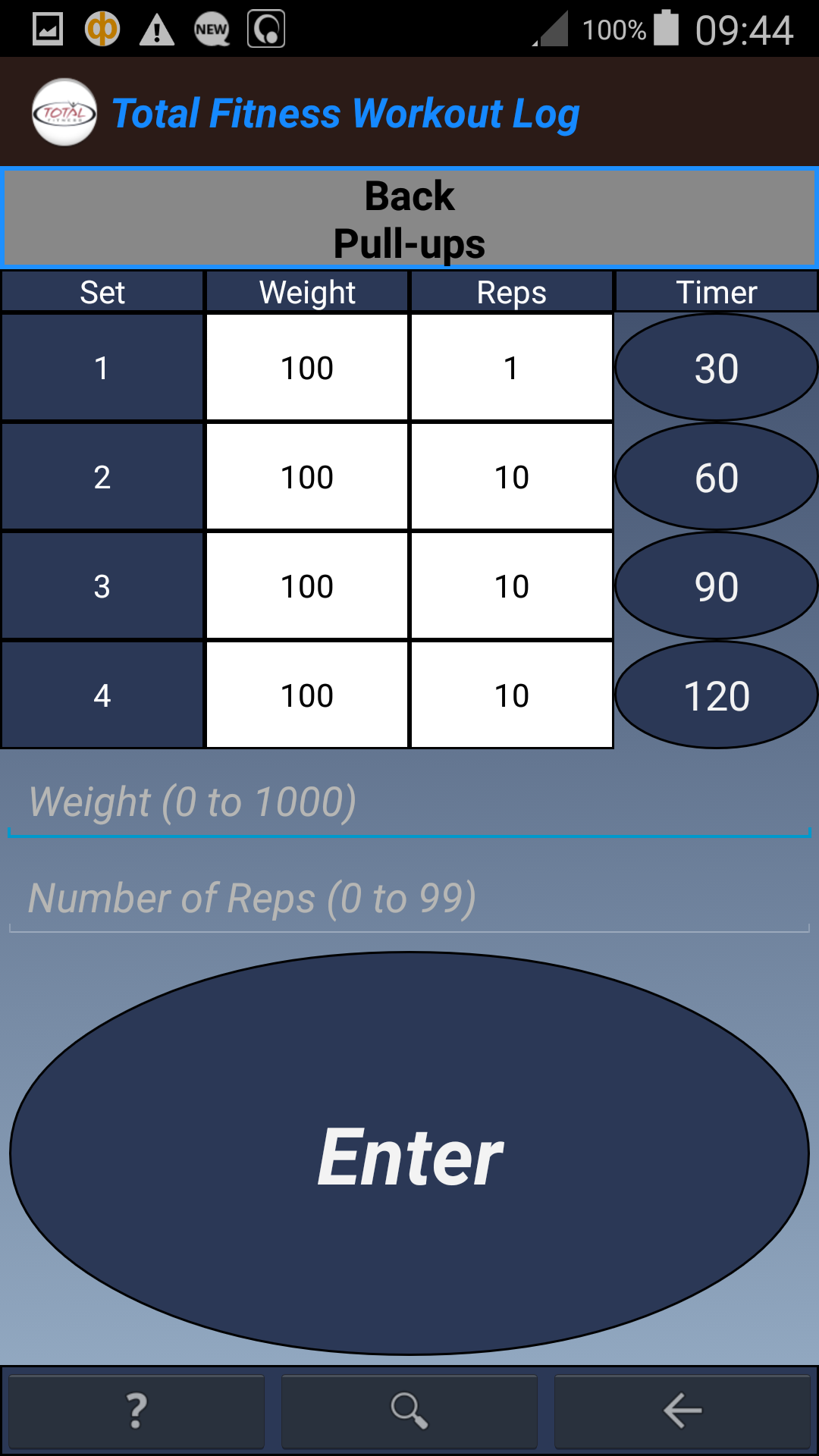
Task: Edit reps value for set 3
Action: point(511,585)
